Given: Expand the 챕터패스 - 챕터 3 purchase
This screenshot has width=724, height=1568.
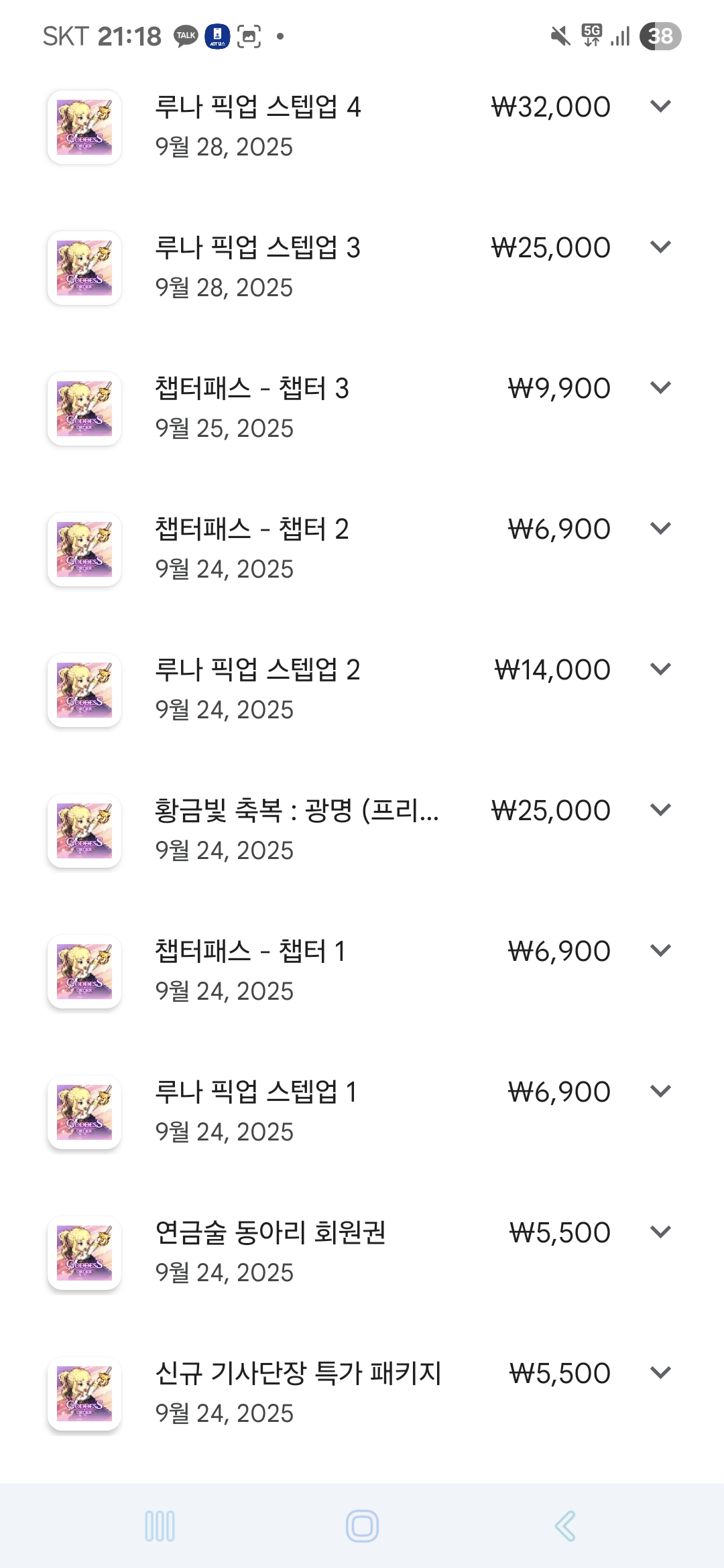Looking at the screenshot, I should (x=660, y=388).
